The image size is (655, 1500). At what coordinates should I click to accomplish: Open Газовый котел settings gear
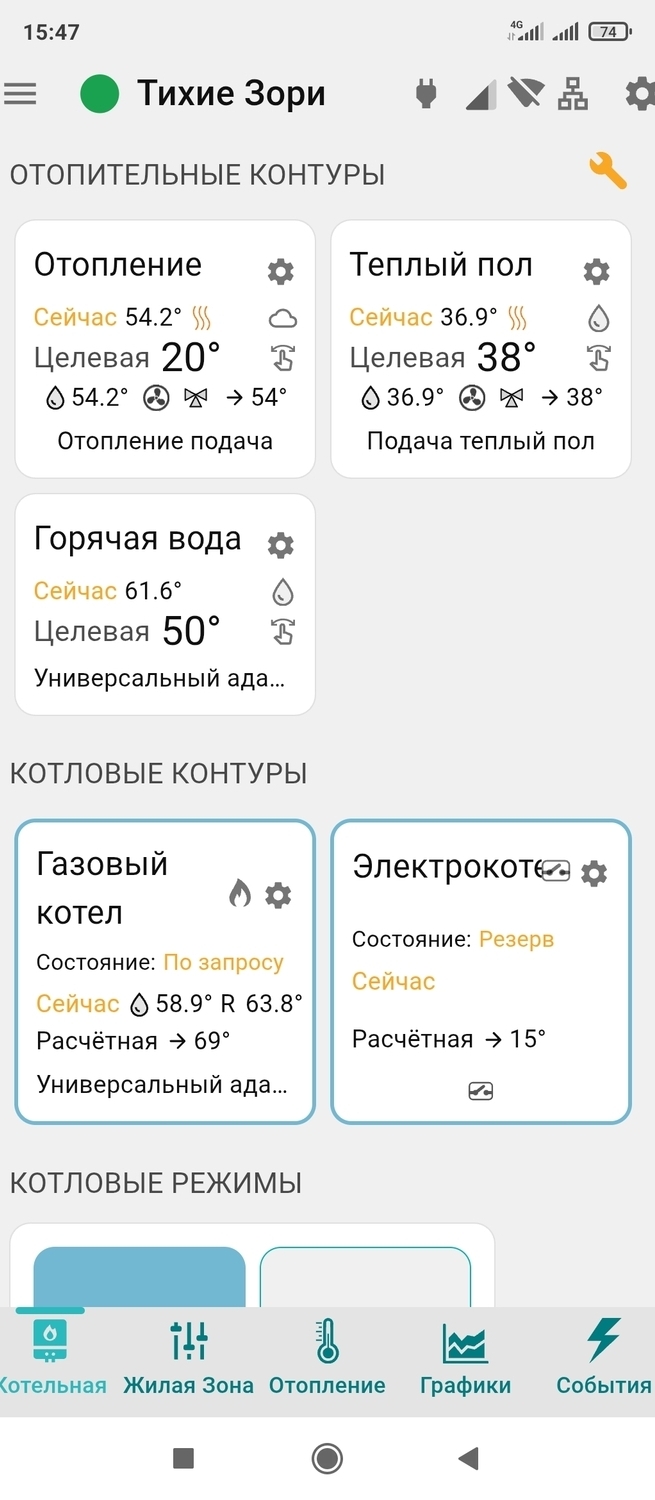(278, 895)
